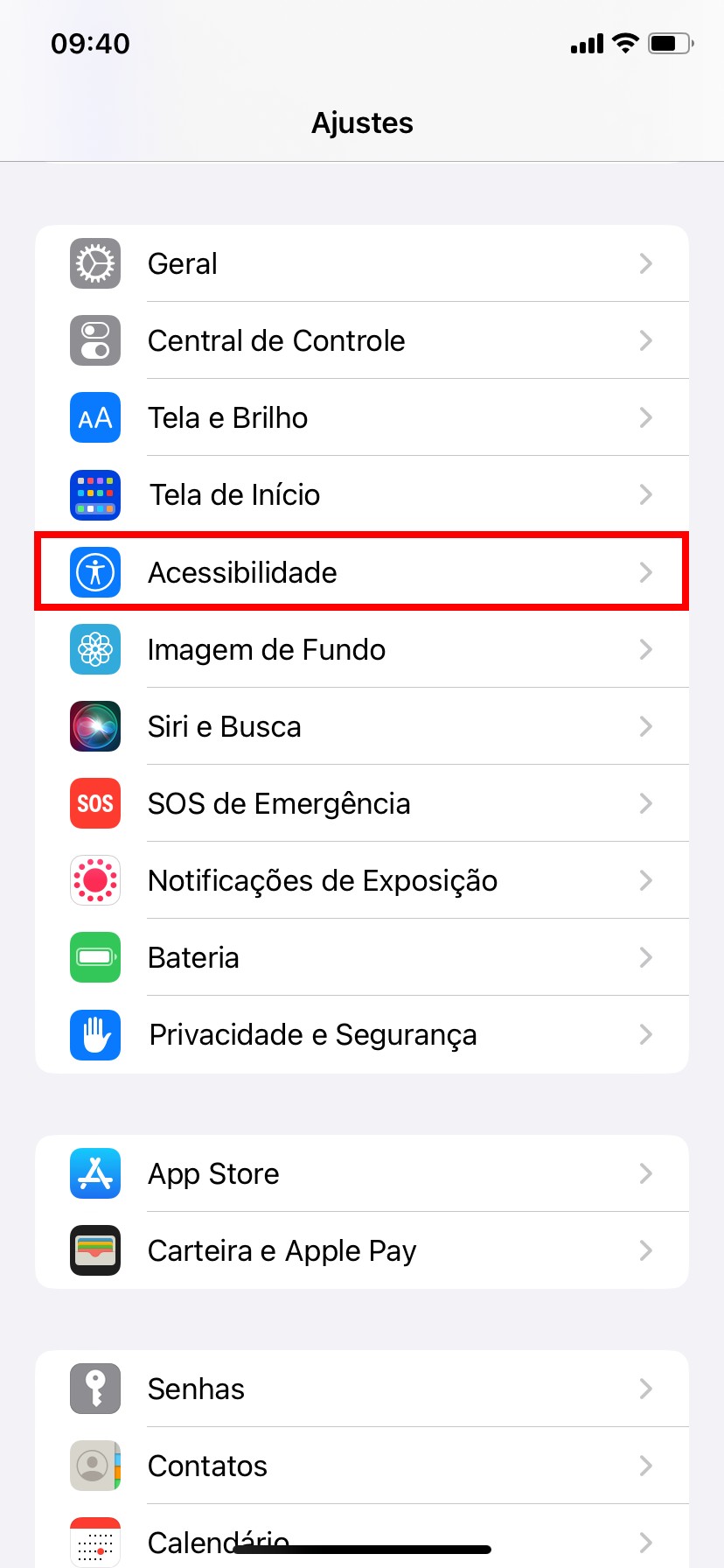724x1568 pixels.
Task: View saved Senhas
Action: tap(362, 1389)
